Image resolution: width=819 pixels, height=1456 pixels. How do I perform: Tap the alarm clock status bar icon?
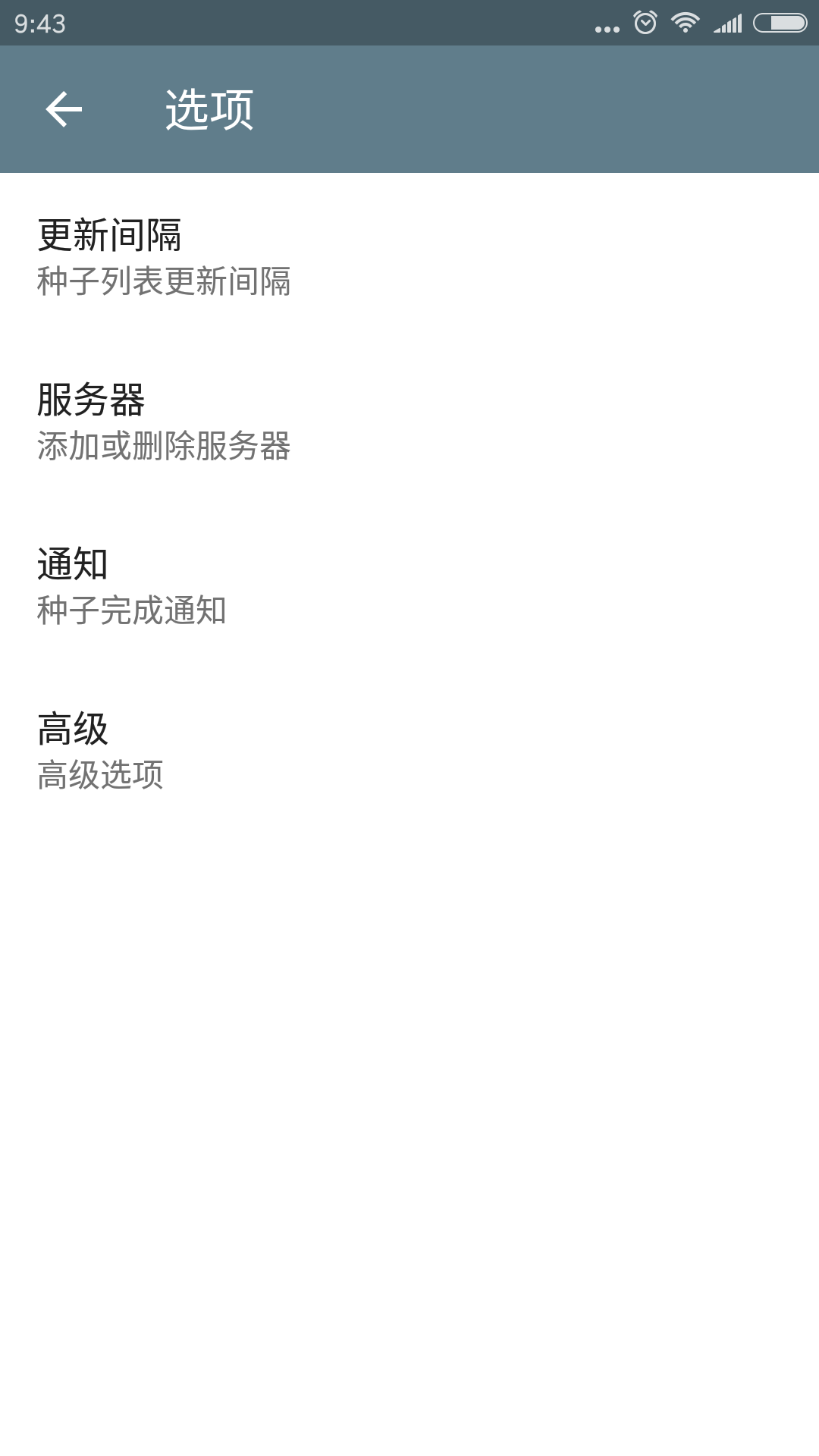click(645, 23)
